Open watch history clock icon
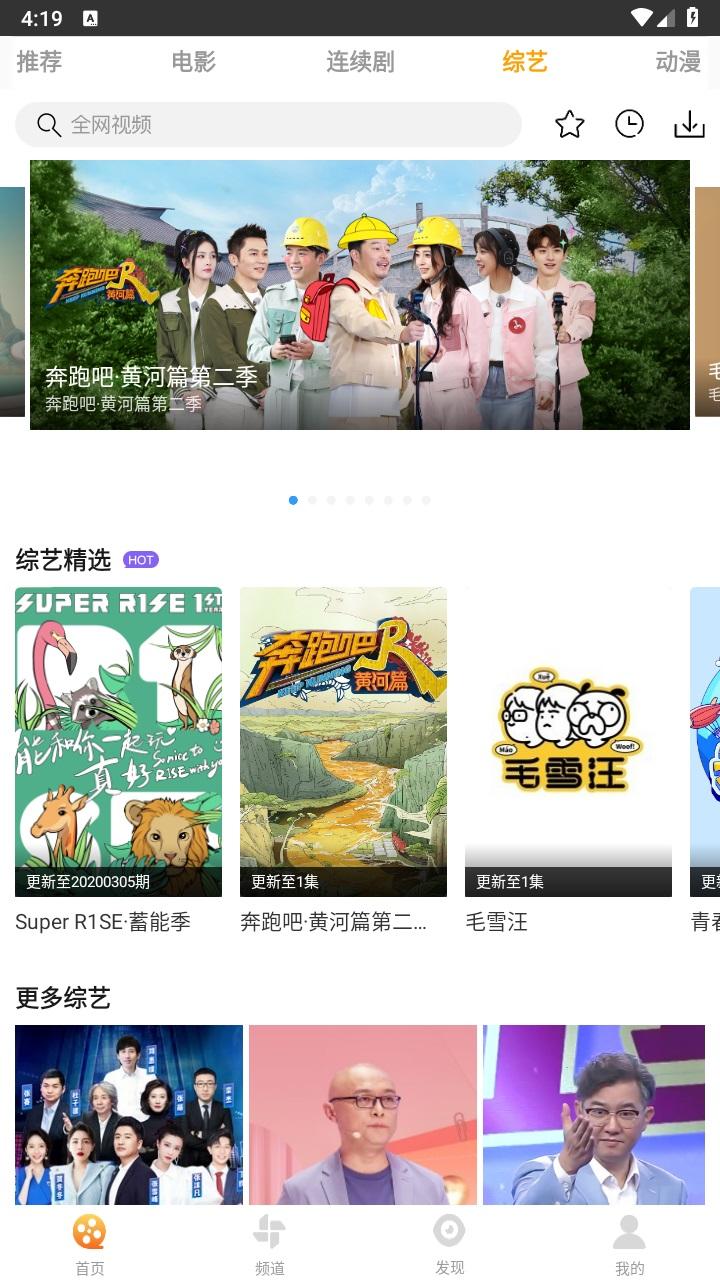 click(629, 125)
